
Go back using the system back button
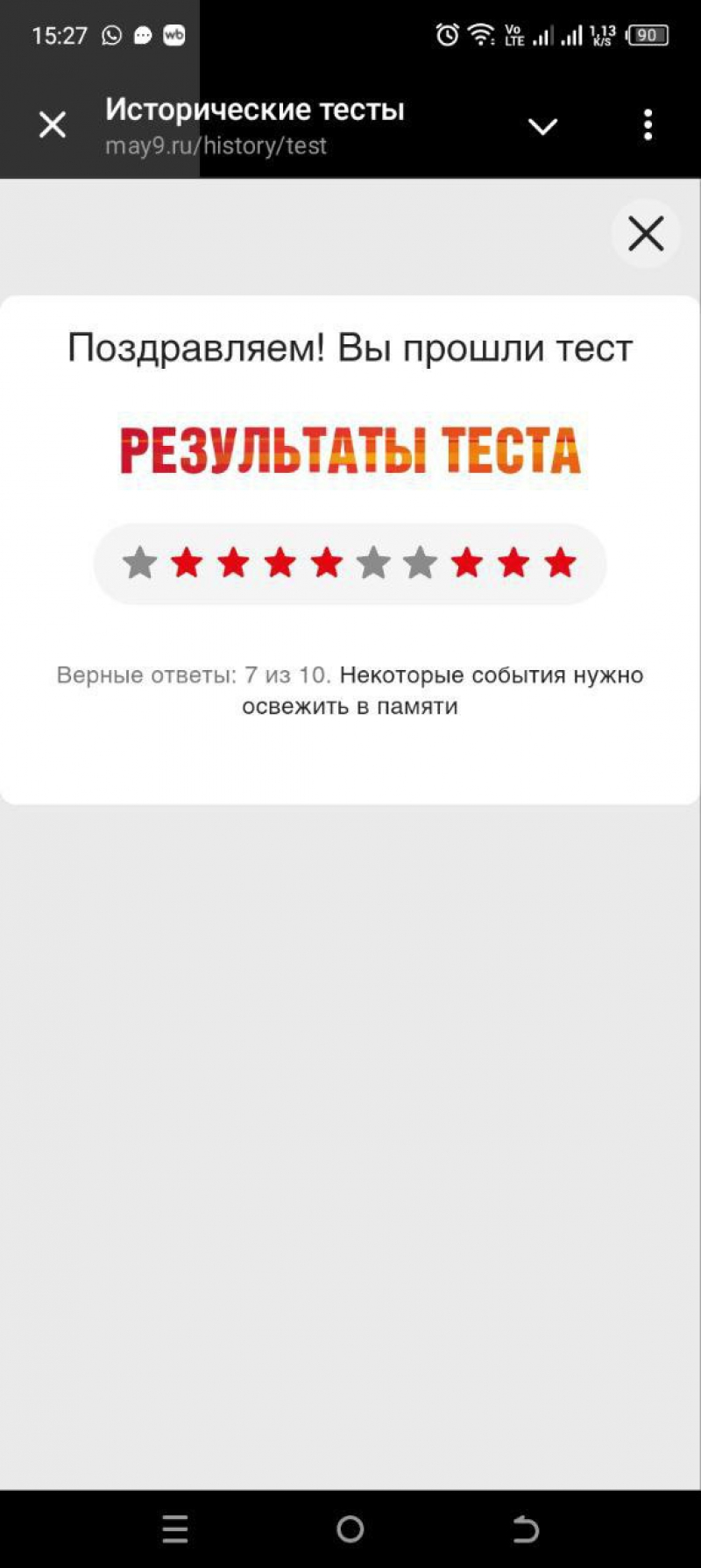click(x=526, y=1529)
